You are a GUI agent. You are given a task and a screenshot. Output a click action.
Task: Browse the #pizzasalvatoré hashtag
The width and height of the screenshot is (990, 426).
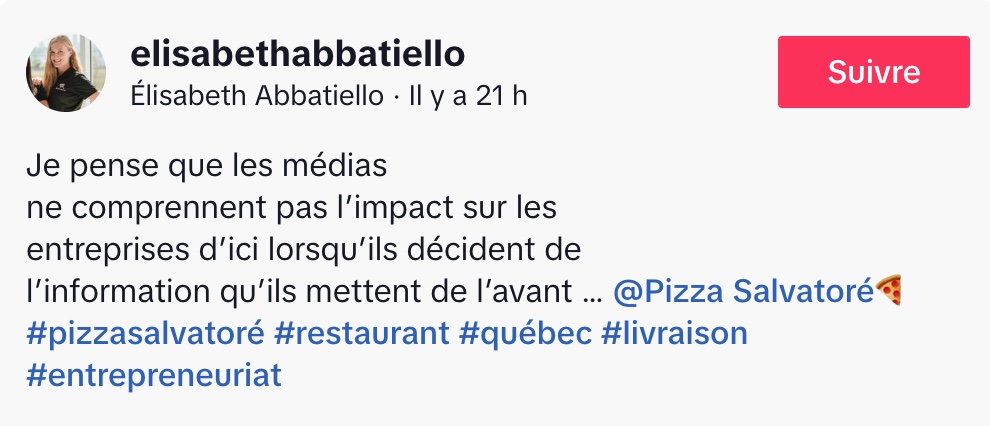145,333
